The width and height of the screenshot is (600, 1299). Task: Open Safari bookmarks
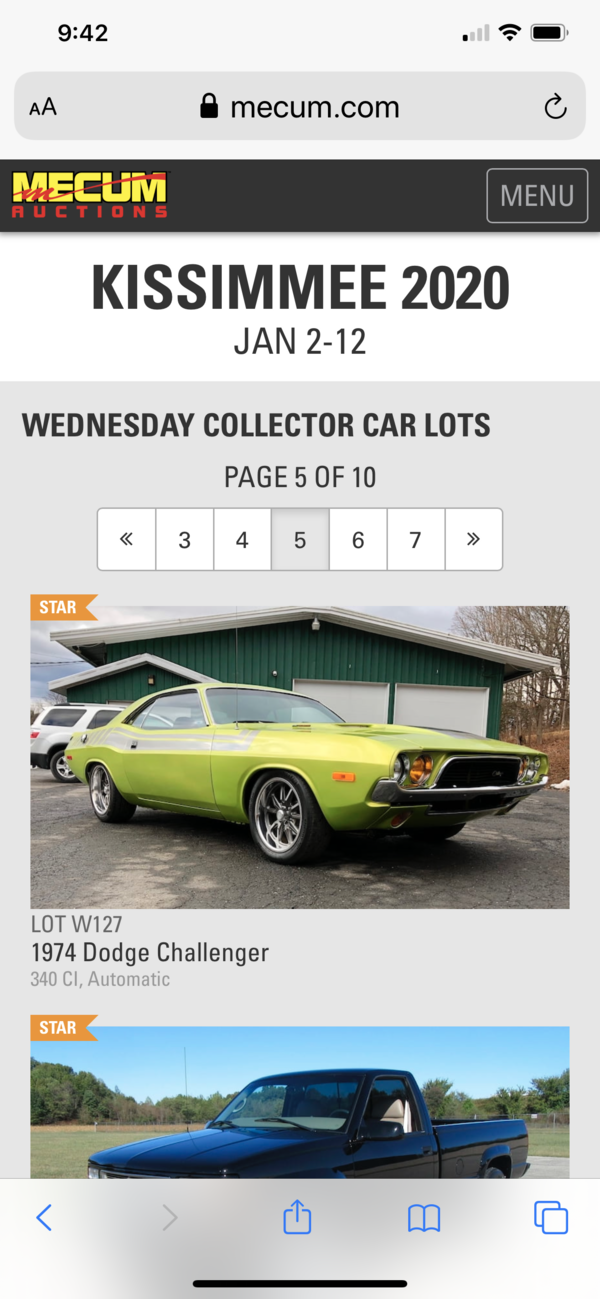424,1217
